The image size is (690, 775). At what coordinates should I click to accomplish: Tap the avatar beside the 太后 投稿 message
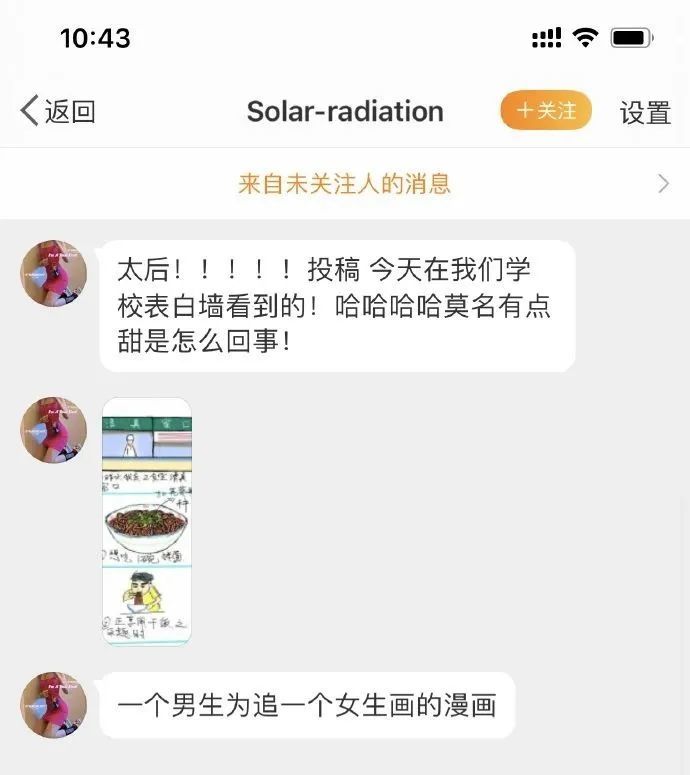point(54,273)
